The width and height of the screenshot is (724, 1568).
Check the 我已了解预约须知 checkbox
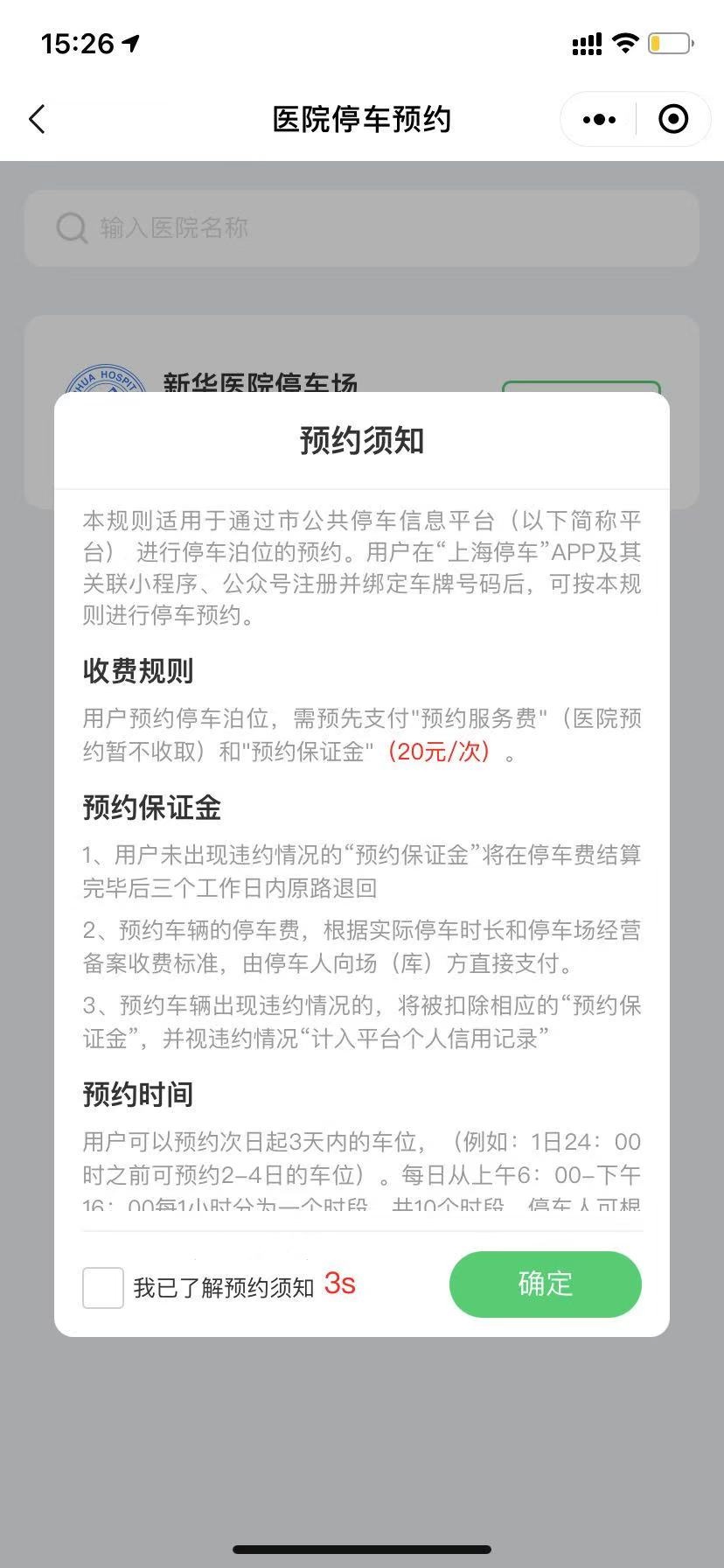103,1288
